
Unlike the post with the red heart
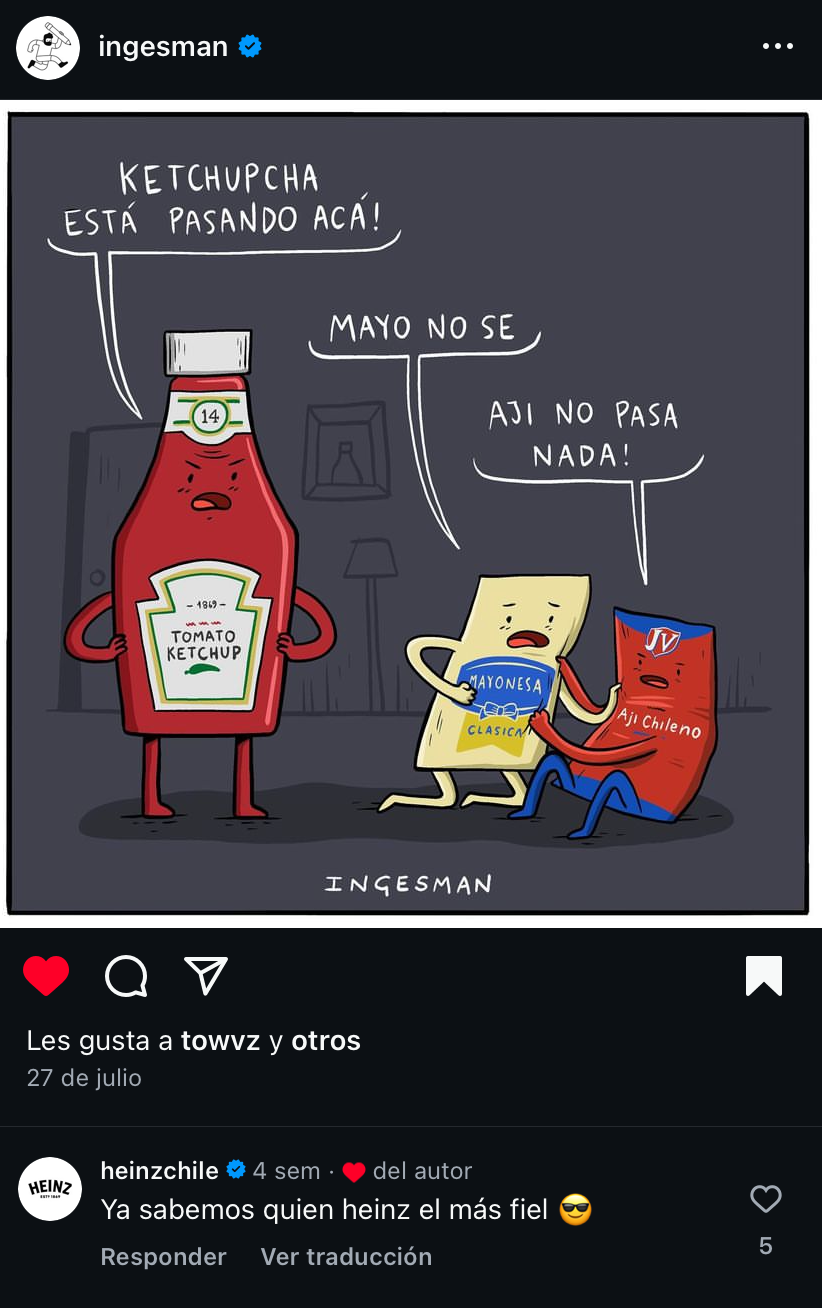point(46,976)
